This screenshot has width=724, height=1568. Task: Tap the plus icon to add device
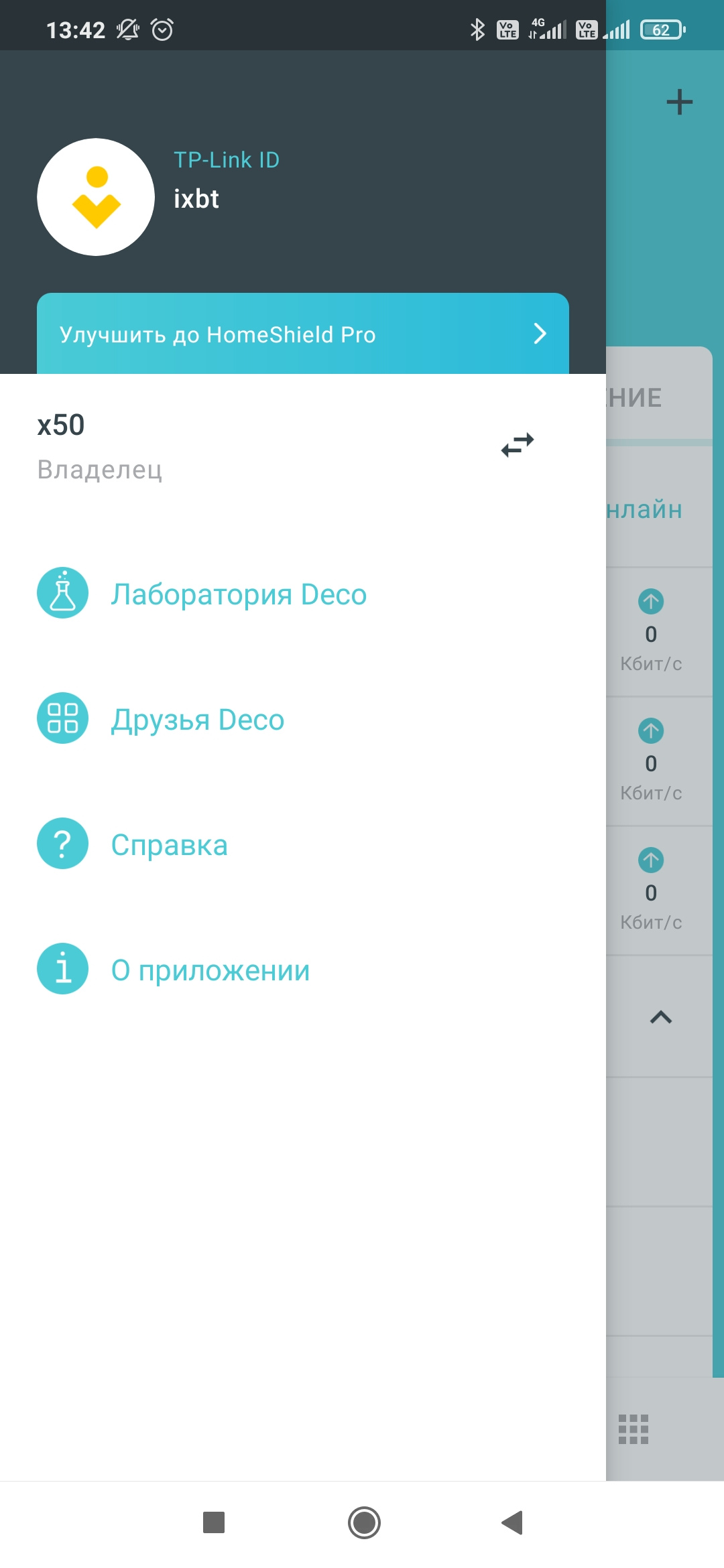(x=679, y=102)
